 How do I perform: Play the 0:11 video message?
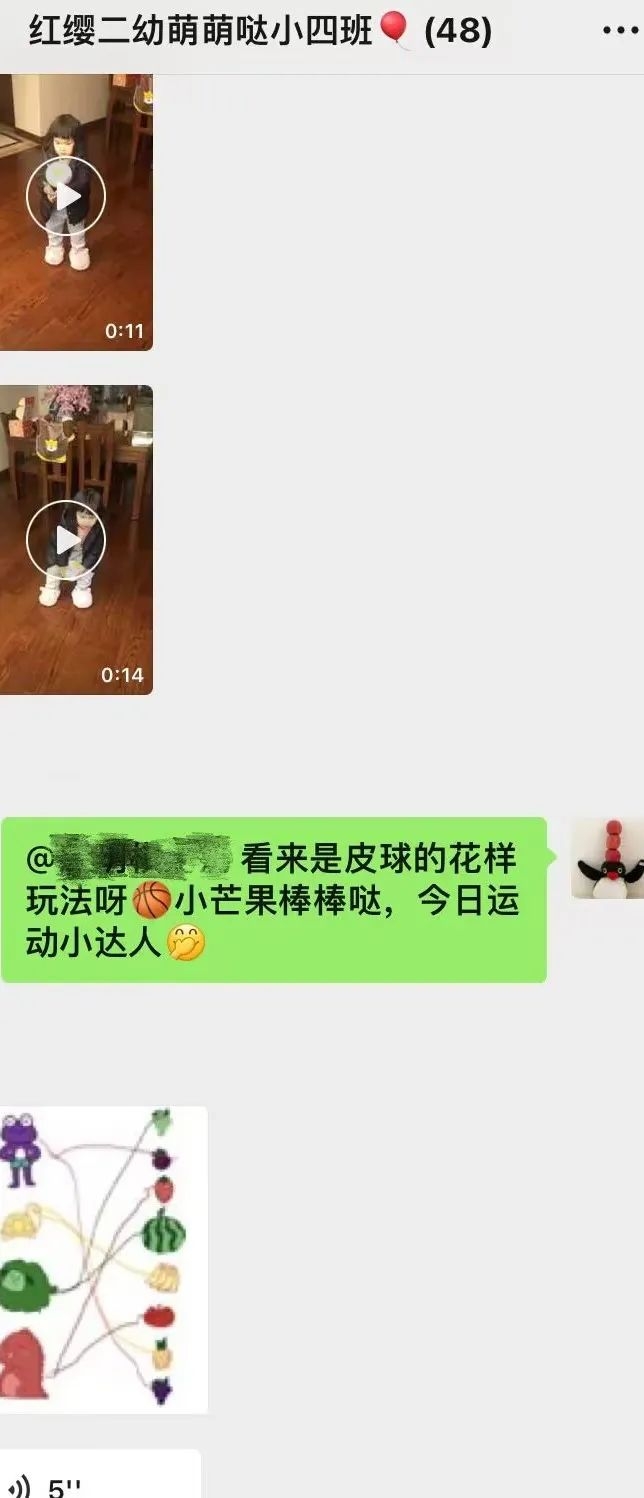pos(66,197)
